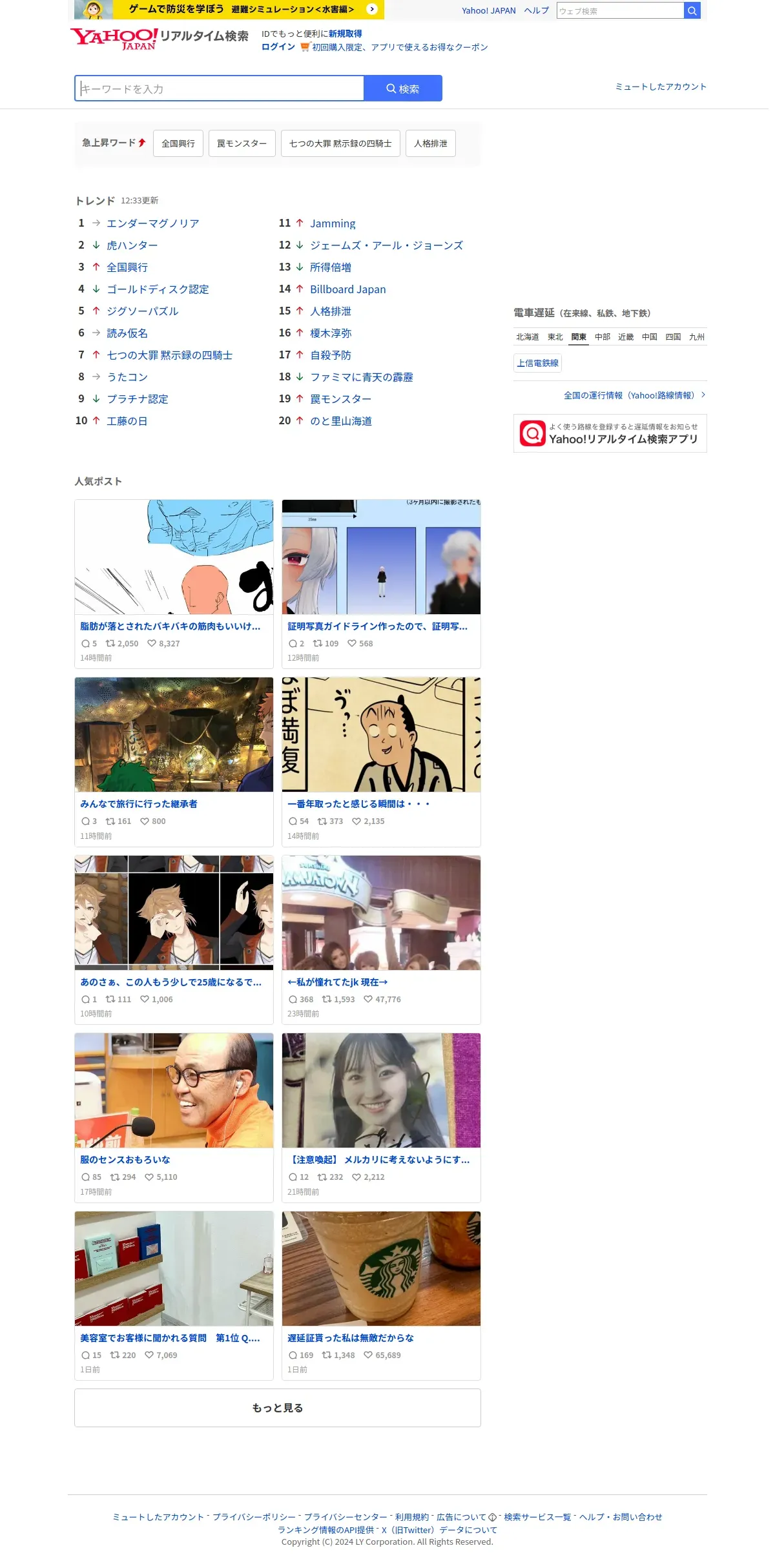This screenshot has height=1568, width=775.
Task: Open the 上信電鉄線 delay info
Action: coord(537,363)
